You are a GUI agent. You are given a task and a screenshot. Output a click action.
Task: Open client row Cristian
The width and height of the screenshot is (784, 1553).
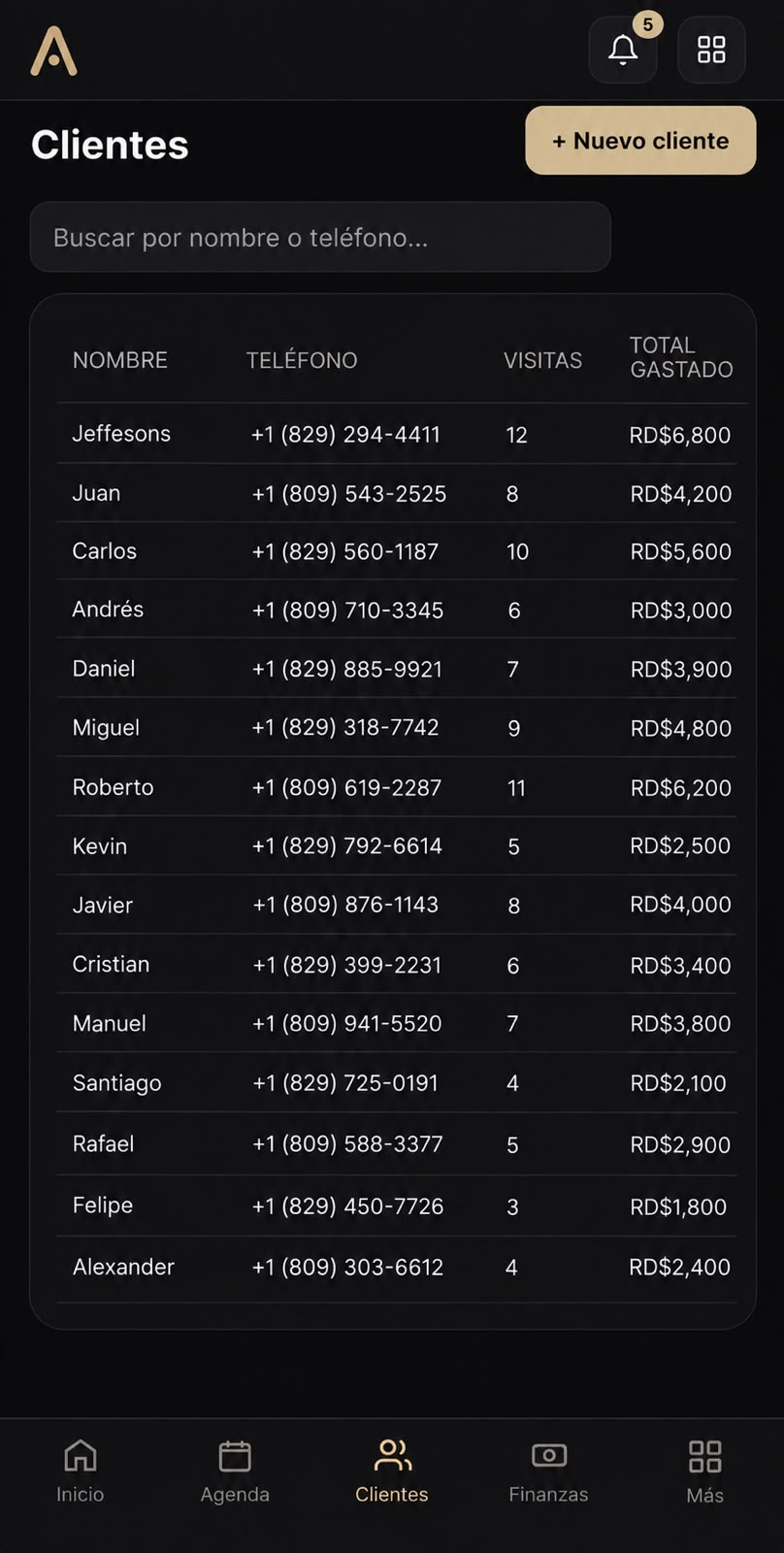point(397,964)
